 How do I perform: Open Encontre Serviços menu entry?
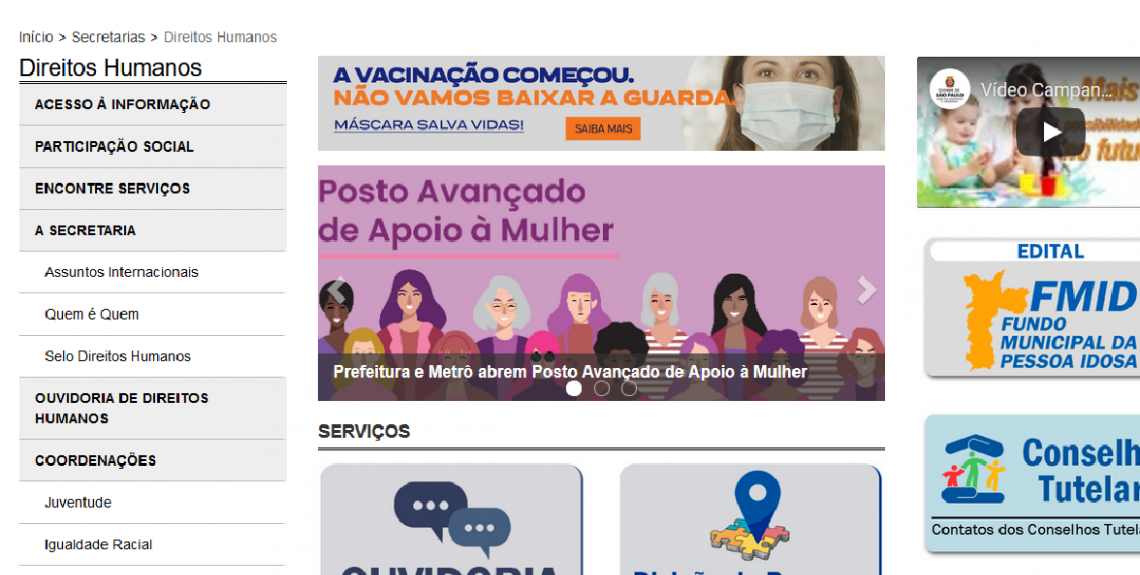tap(112, 188)
